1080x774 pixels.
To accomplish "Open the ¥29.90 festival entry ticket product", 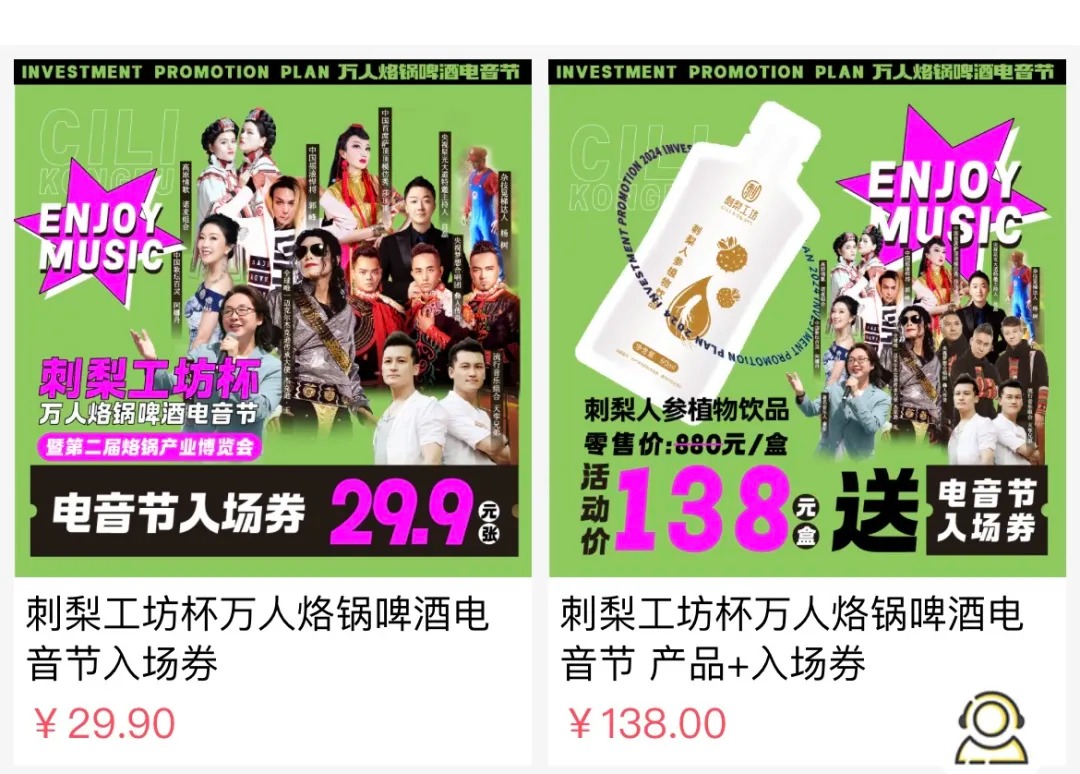I will [x=272, y=318].
